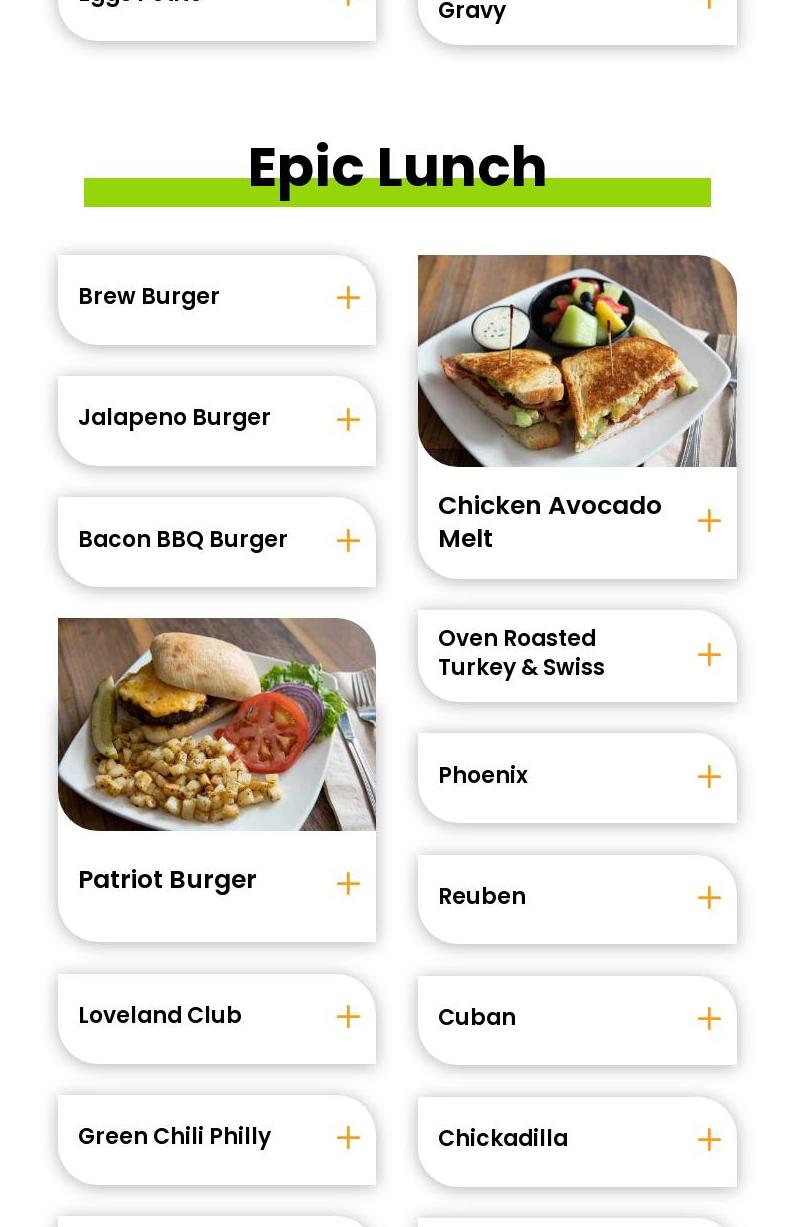This screenshot has height=1227, width=795.
Task: Expand the Chicken Avocado Melt card
Action: tap(709, 521)
